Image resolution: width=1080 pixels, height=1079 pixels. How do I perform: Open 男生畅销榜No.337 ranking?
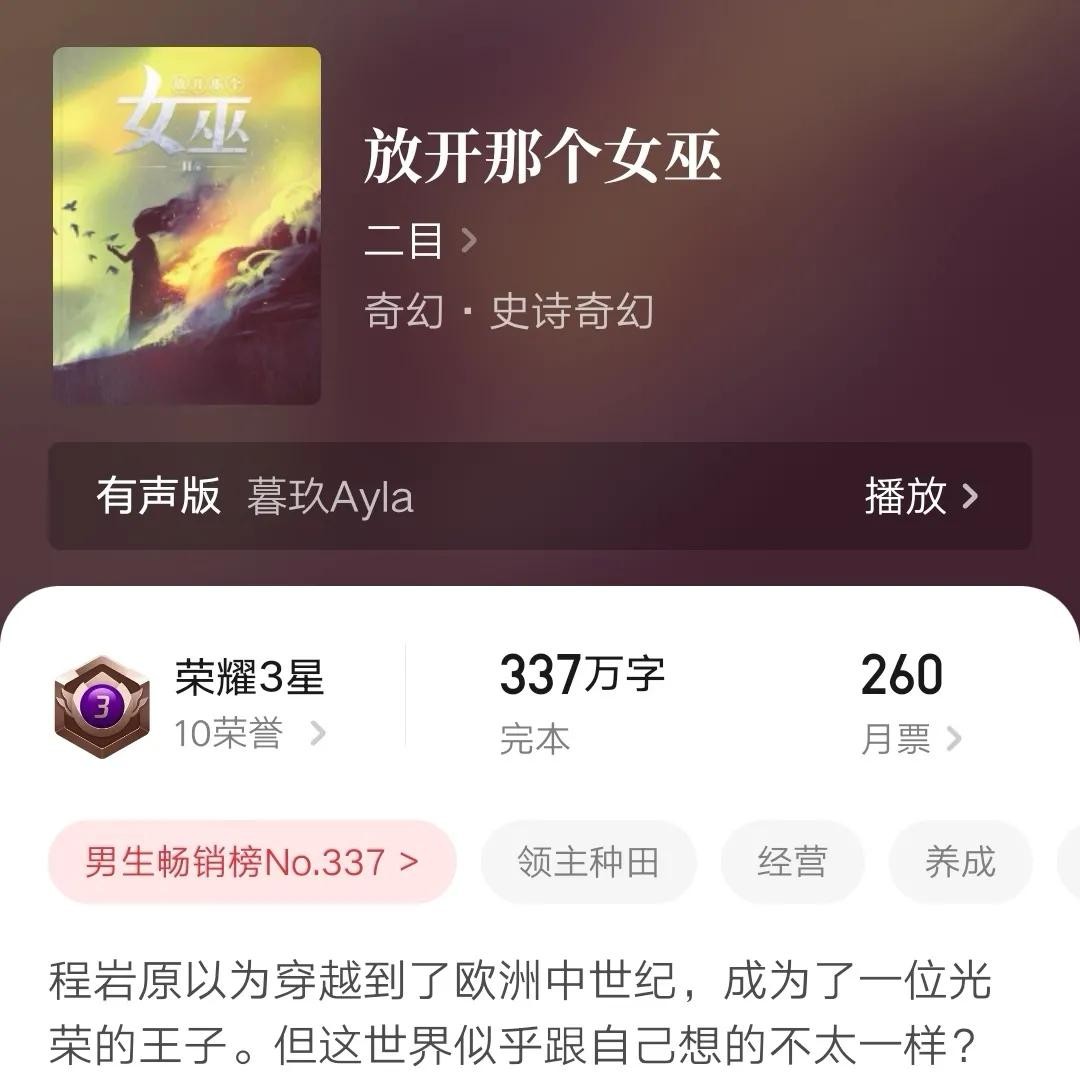coord(252,862)
